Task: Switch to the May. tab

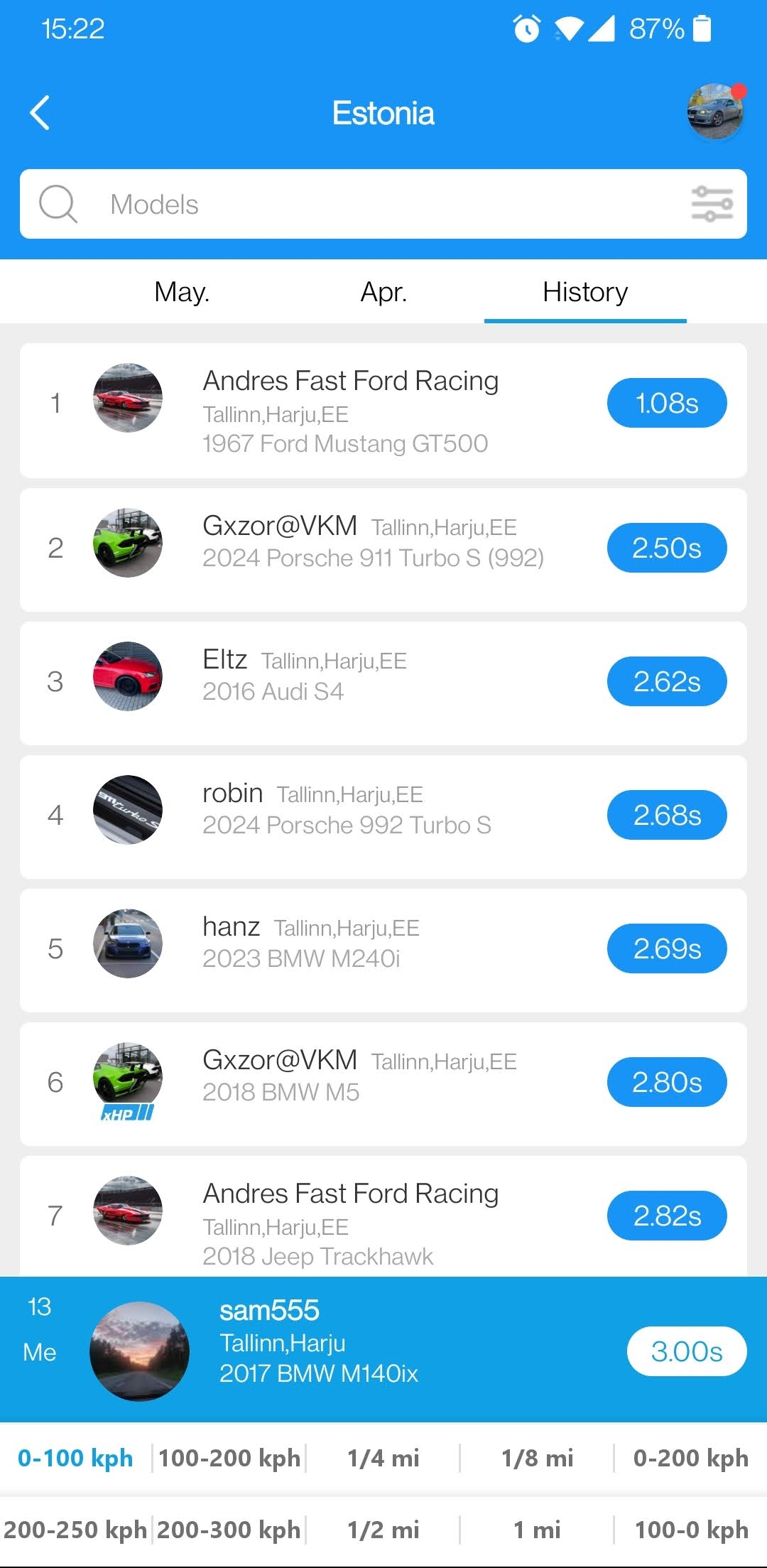Action: 182,292
